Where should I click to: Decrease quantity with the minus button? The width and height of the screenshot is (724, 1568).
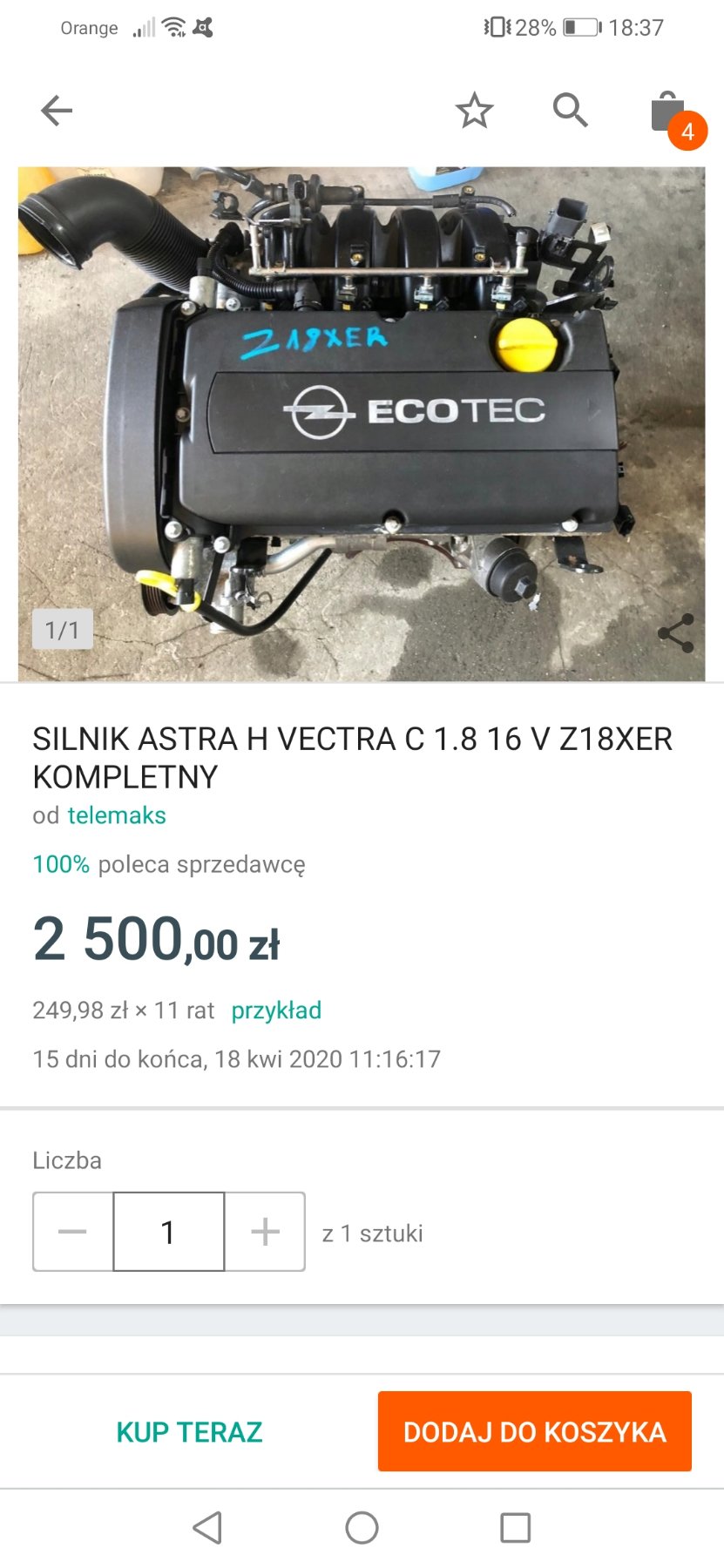pos(73,1232)
